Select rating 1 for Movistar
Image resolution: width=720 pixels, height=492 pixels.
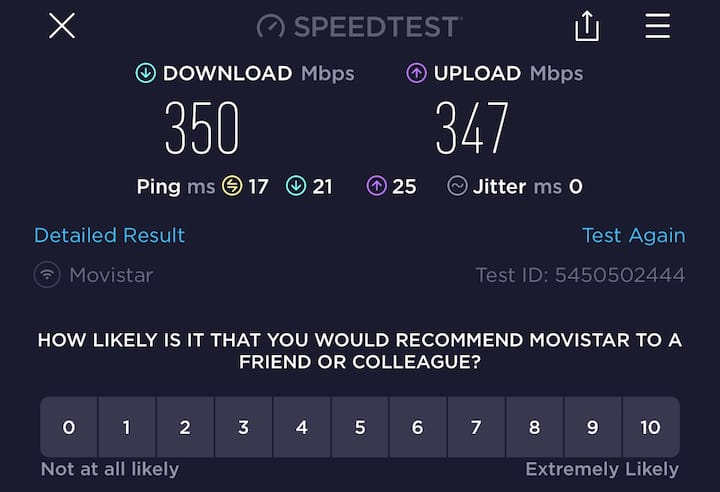point(127,427)
